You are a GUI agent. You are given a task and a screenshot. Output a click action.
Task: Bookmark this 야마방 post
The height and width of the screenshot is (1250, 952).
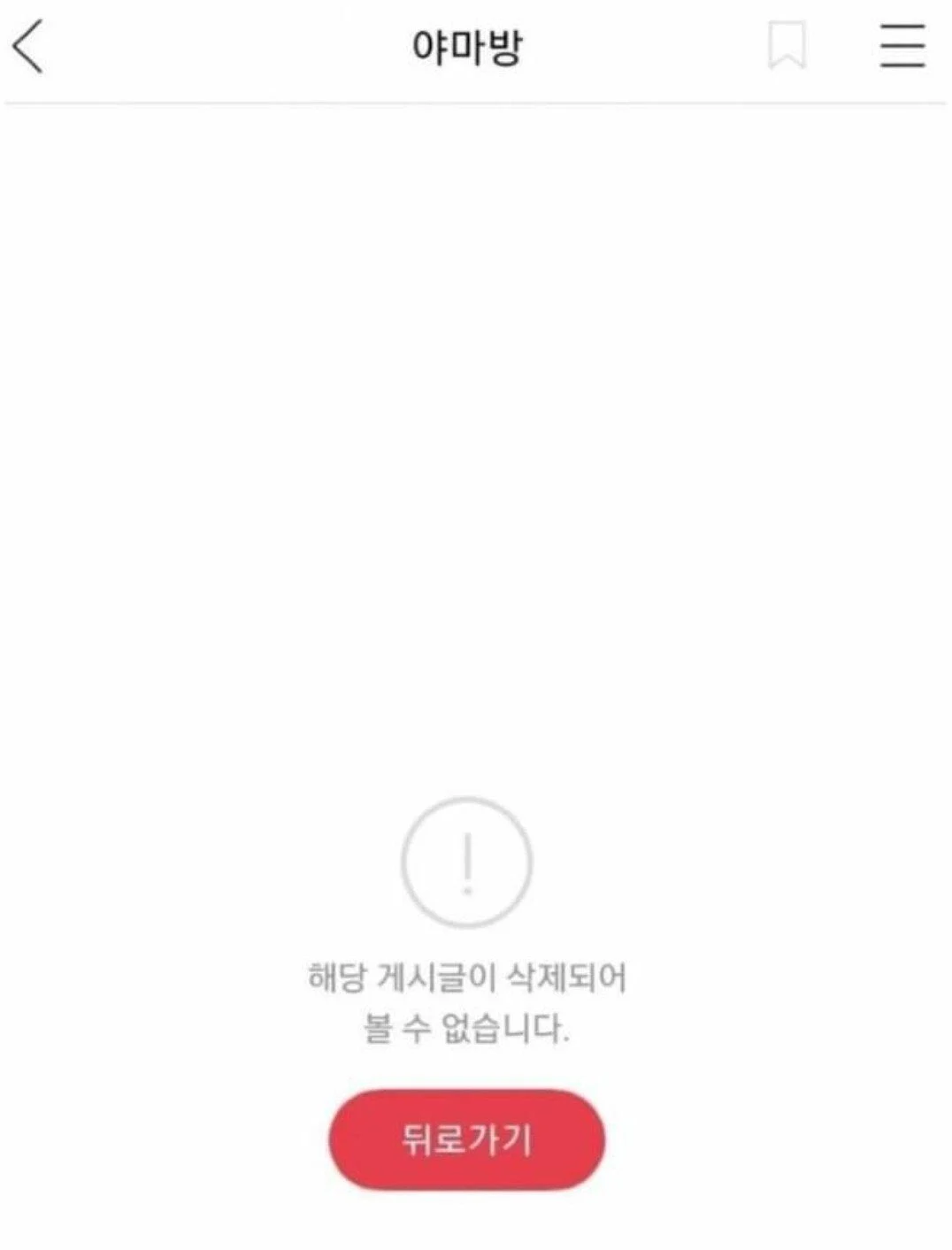[x=786, y=46]
